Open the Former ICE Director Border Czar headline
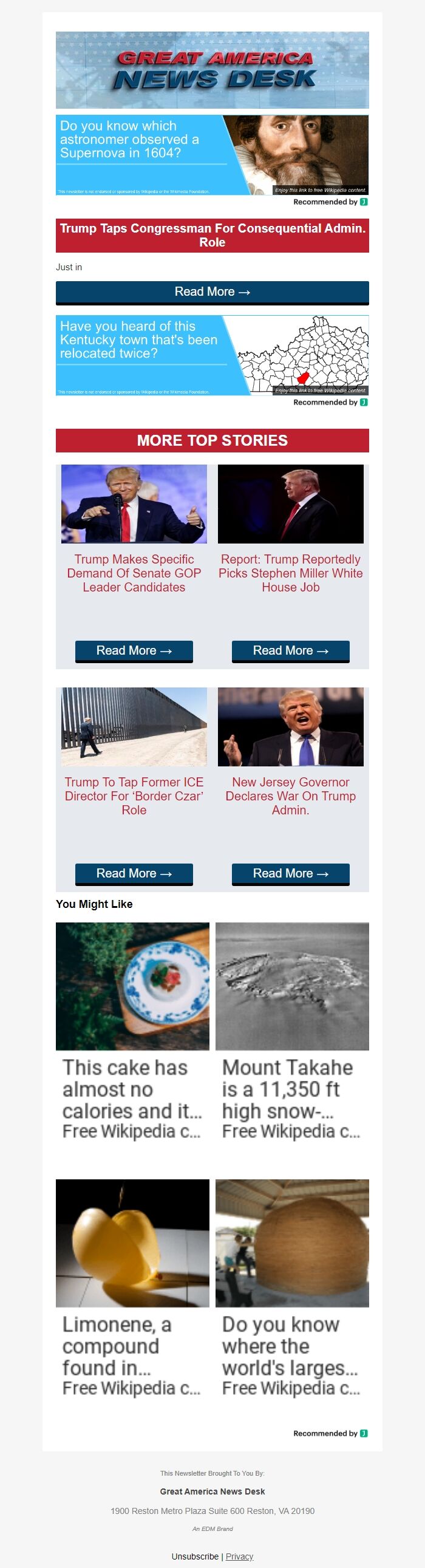Image resolution: width=425 pixels, height=1568 pixels. (134, 796)
